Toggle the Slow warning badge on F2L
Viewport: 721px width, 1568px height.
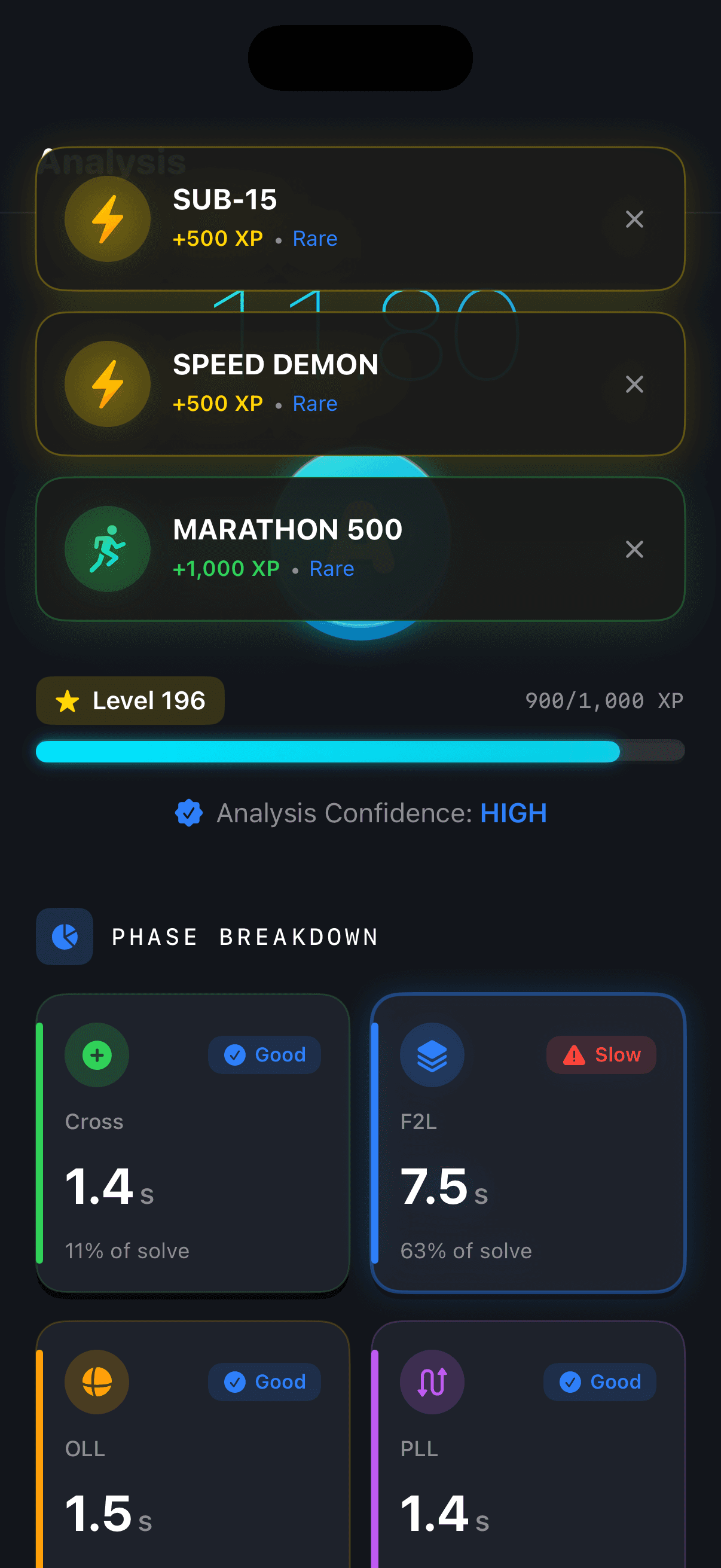point(601,1055)
